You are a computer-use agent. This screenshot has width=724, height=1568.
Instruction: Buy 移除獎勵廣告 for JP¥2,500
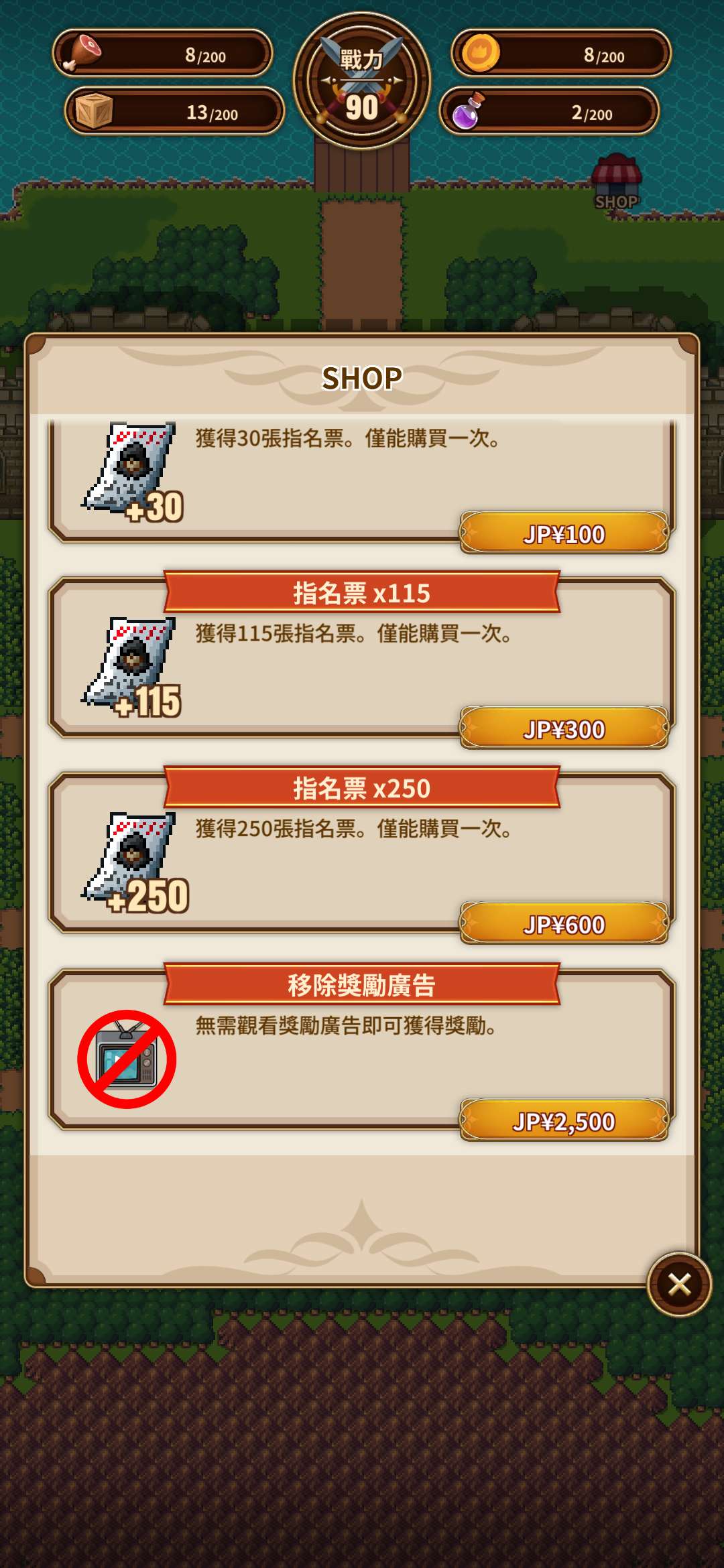point(564,1121)
